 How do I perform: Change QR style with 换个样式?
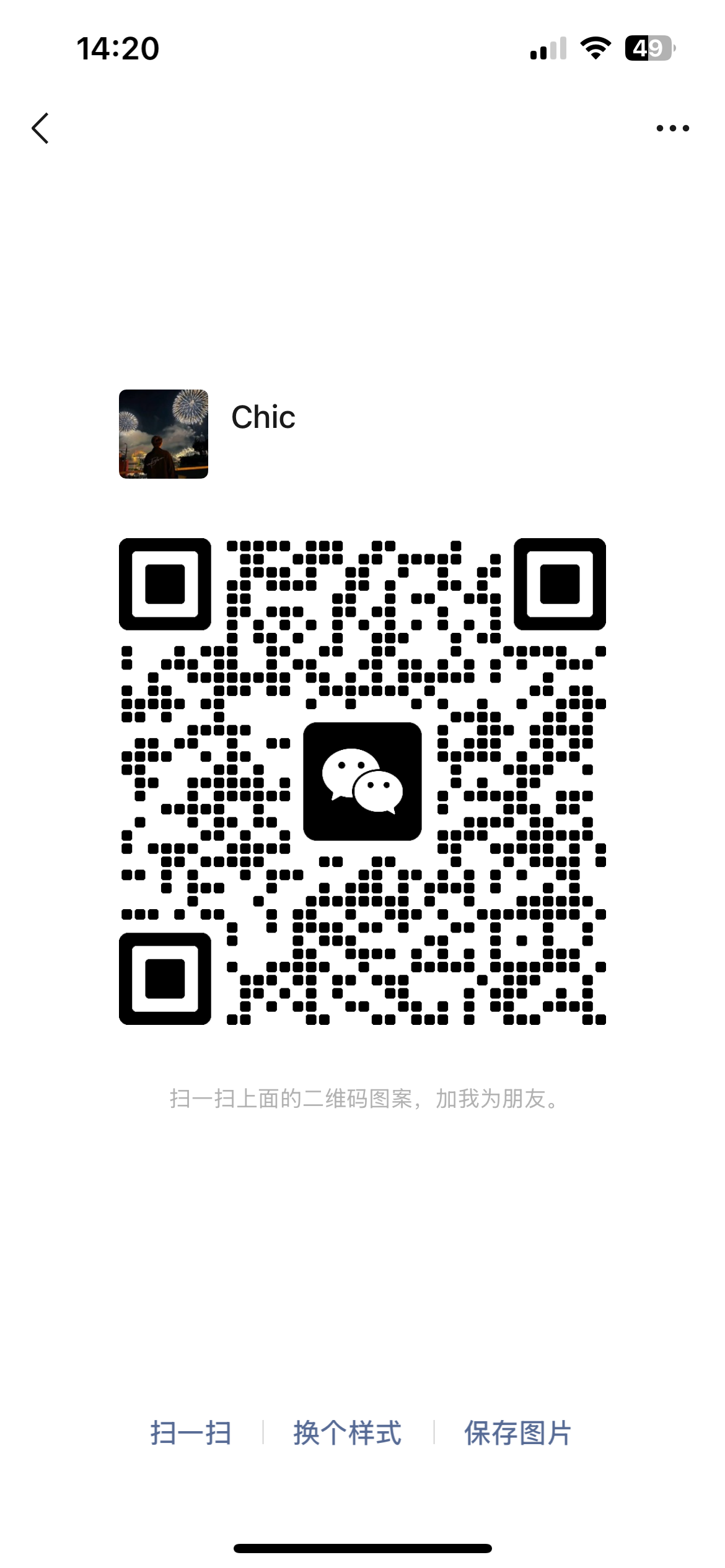tap(348, 1433)
